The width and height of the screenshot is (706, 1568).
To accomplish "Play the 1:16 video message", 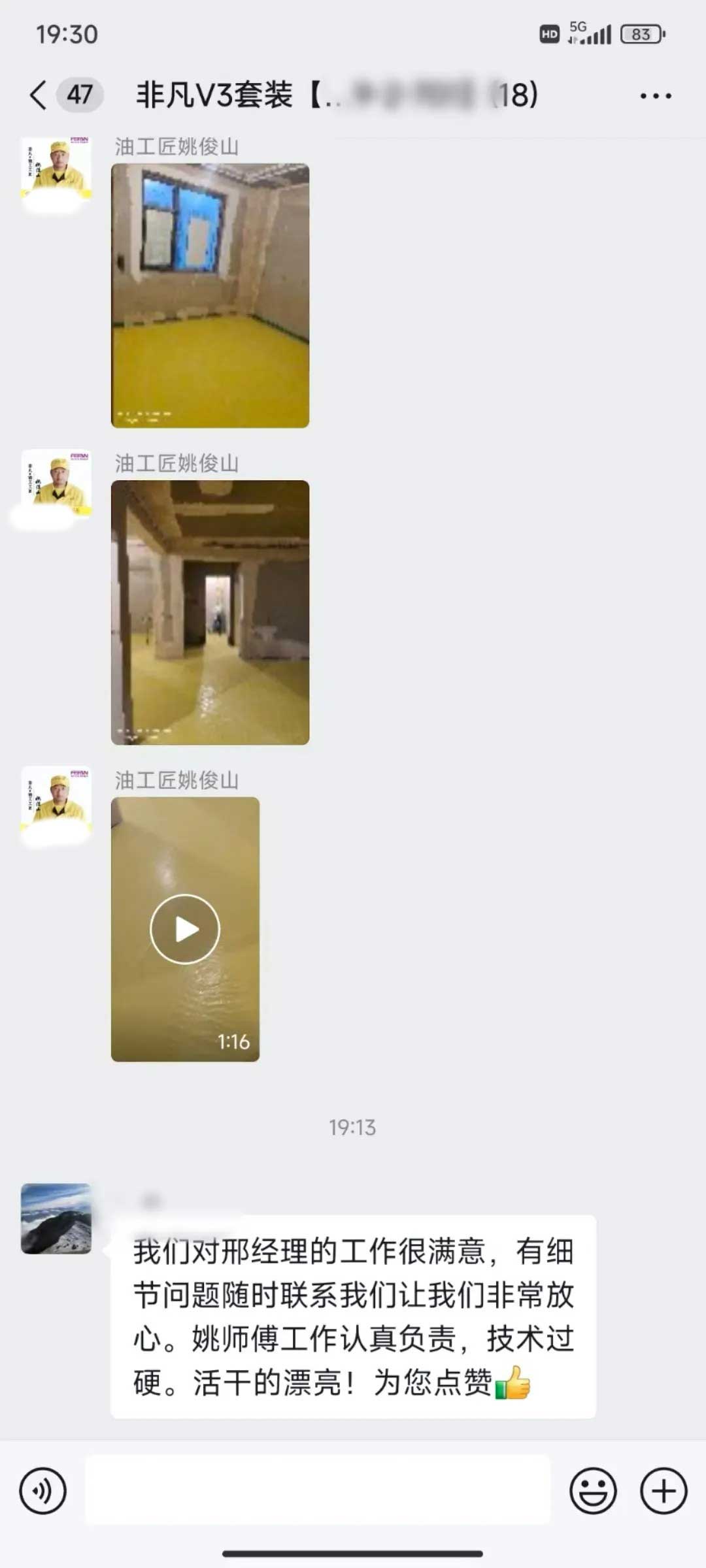I will (x=185, y=928).
